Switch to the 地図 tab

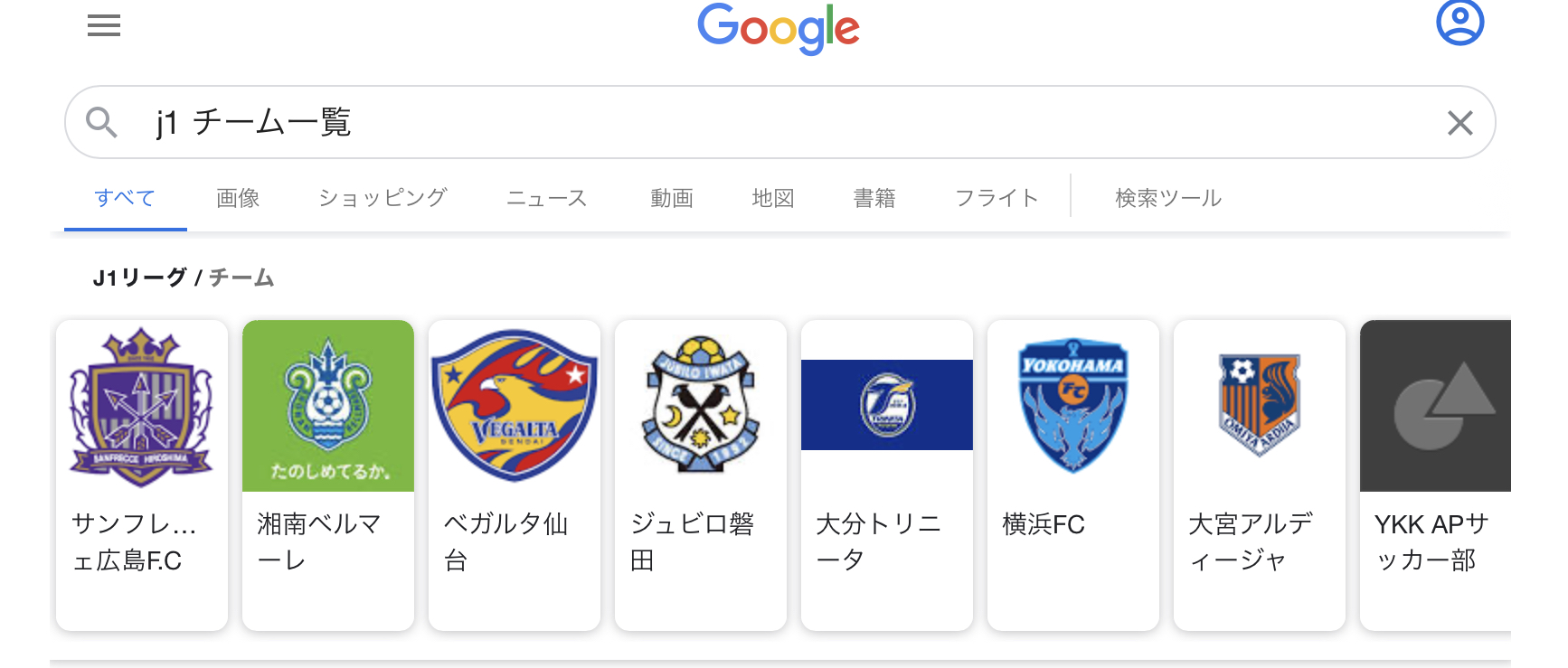coord(773,198)
